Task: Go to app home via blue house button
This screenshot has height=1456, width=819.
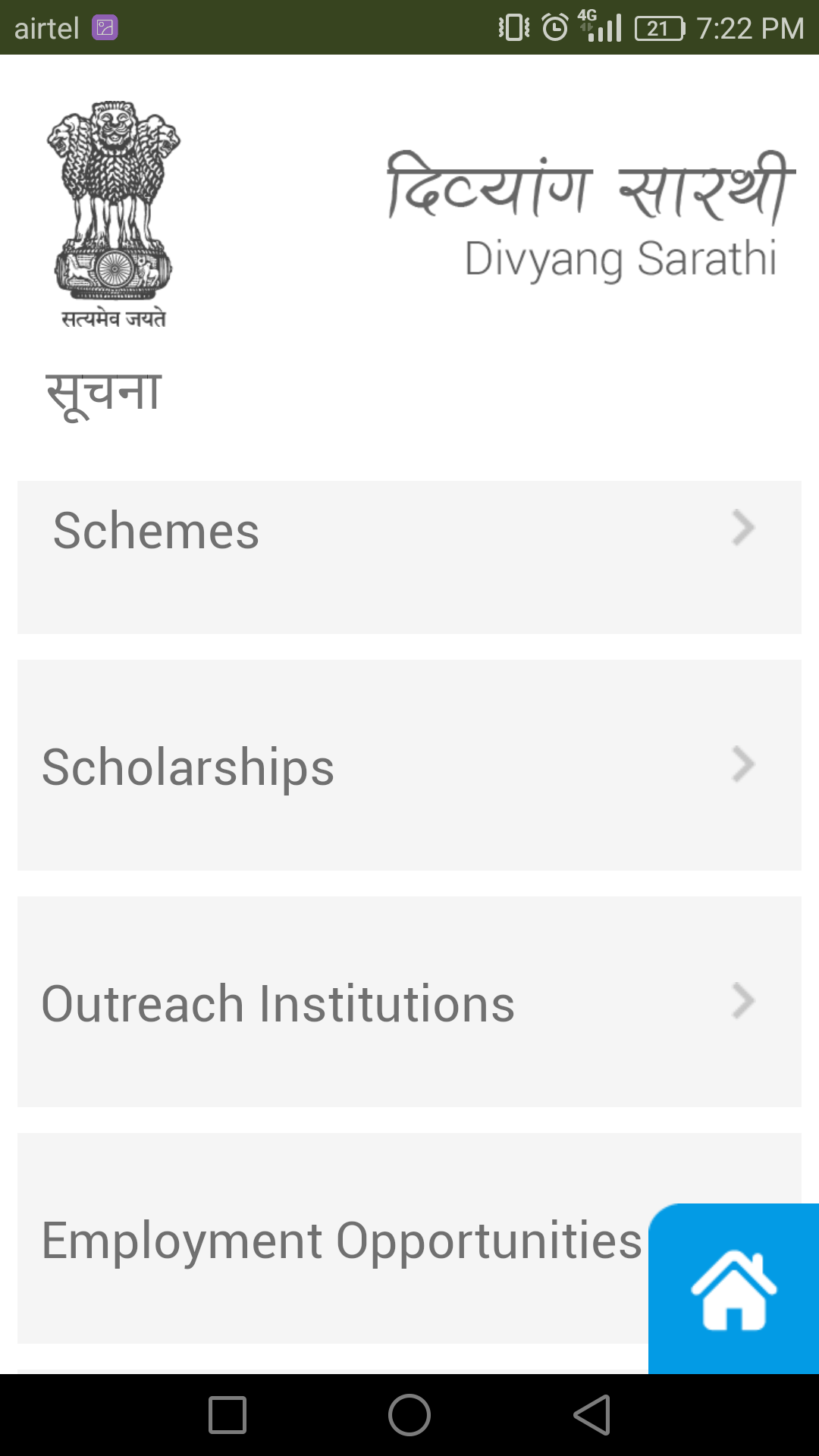Action: 733,1288
